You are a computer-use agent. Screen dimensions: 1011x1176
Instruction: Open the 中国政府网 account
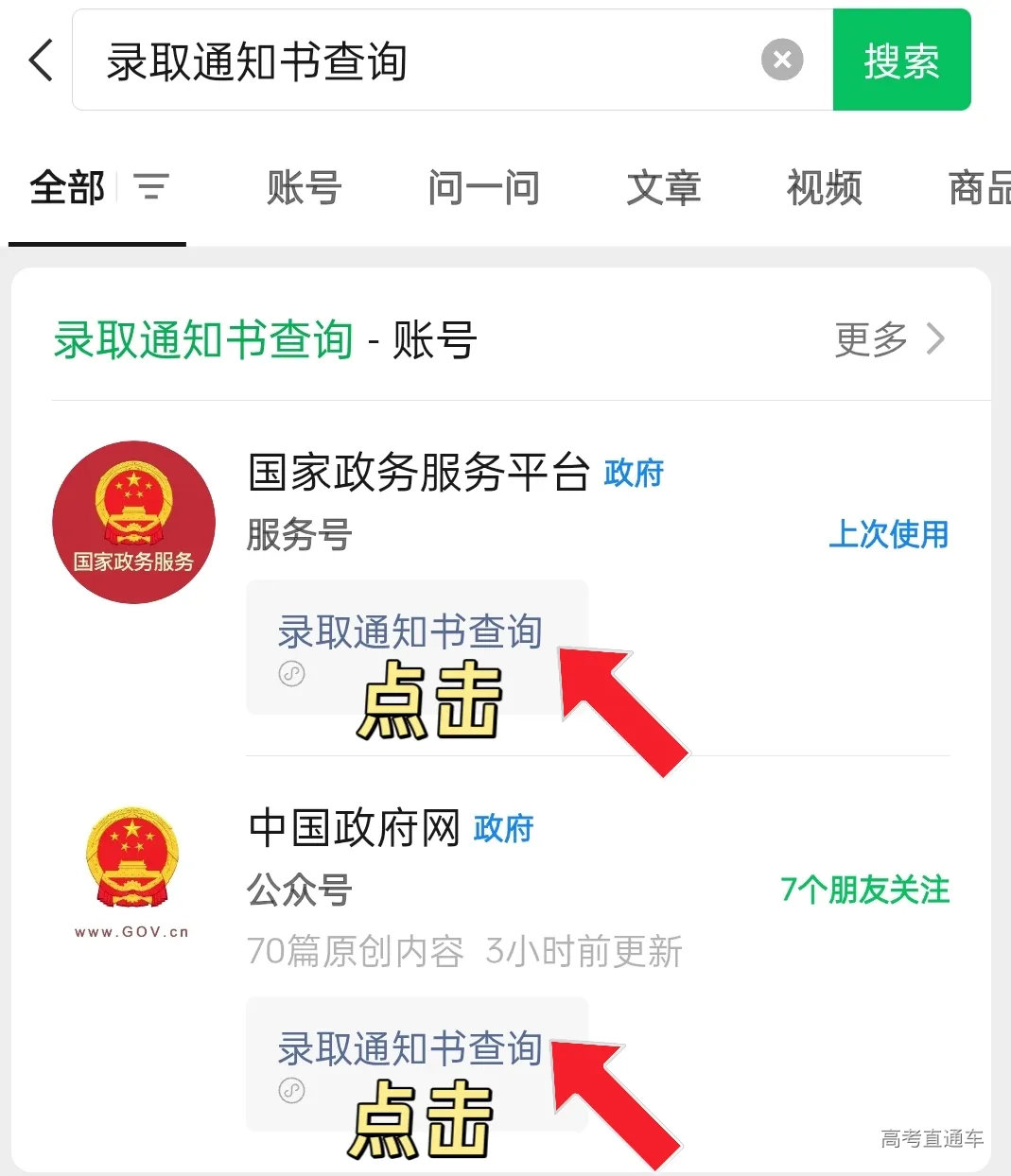354,828
